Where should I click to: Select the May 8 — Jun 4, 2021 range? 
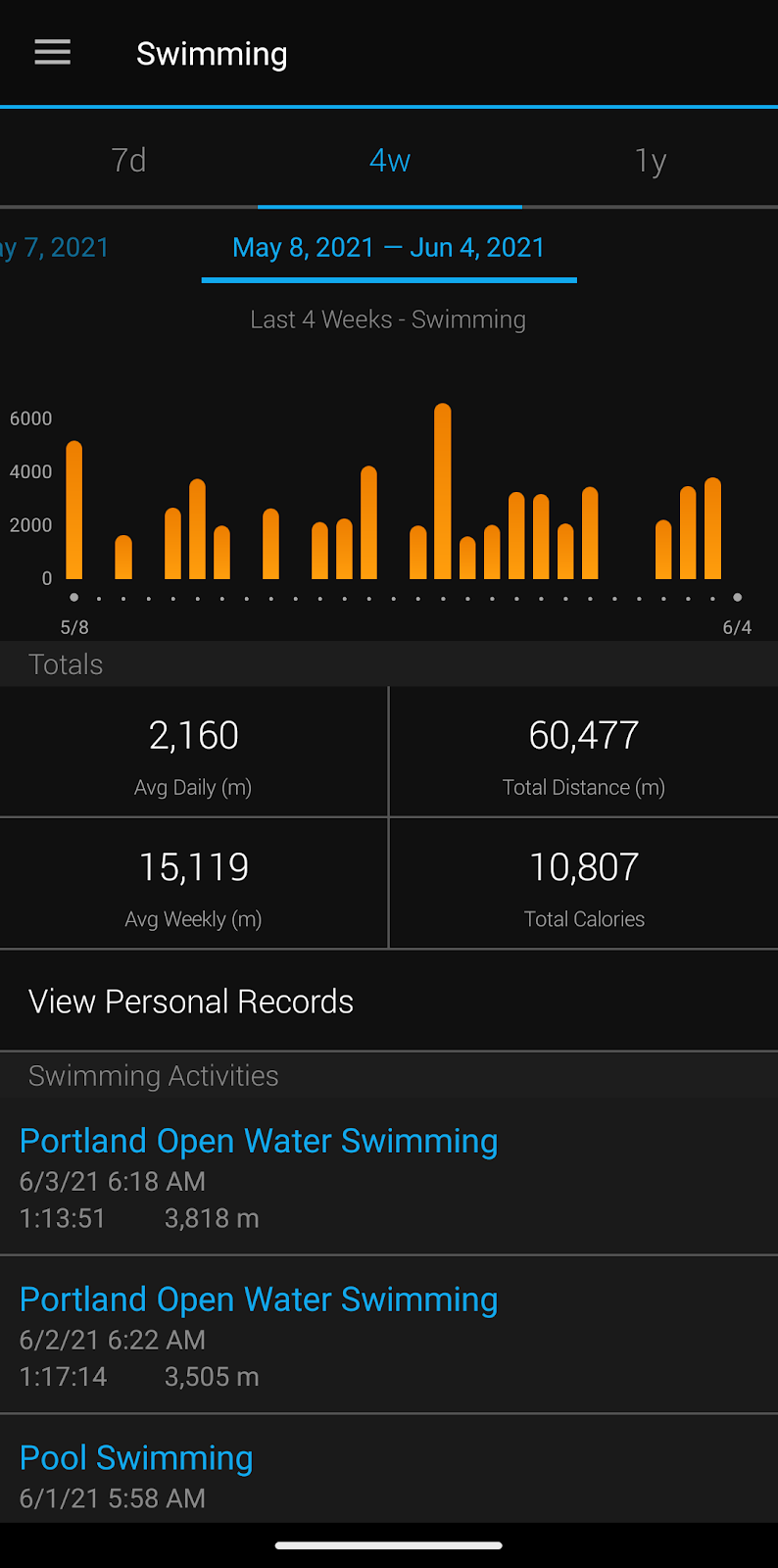pyautogui.click(x=389, y=248)
